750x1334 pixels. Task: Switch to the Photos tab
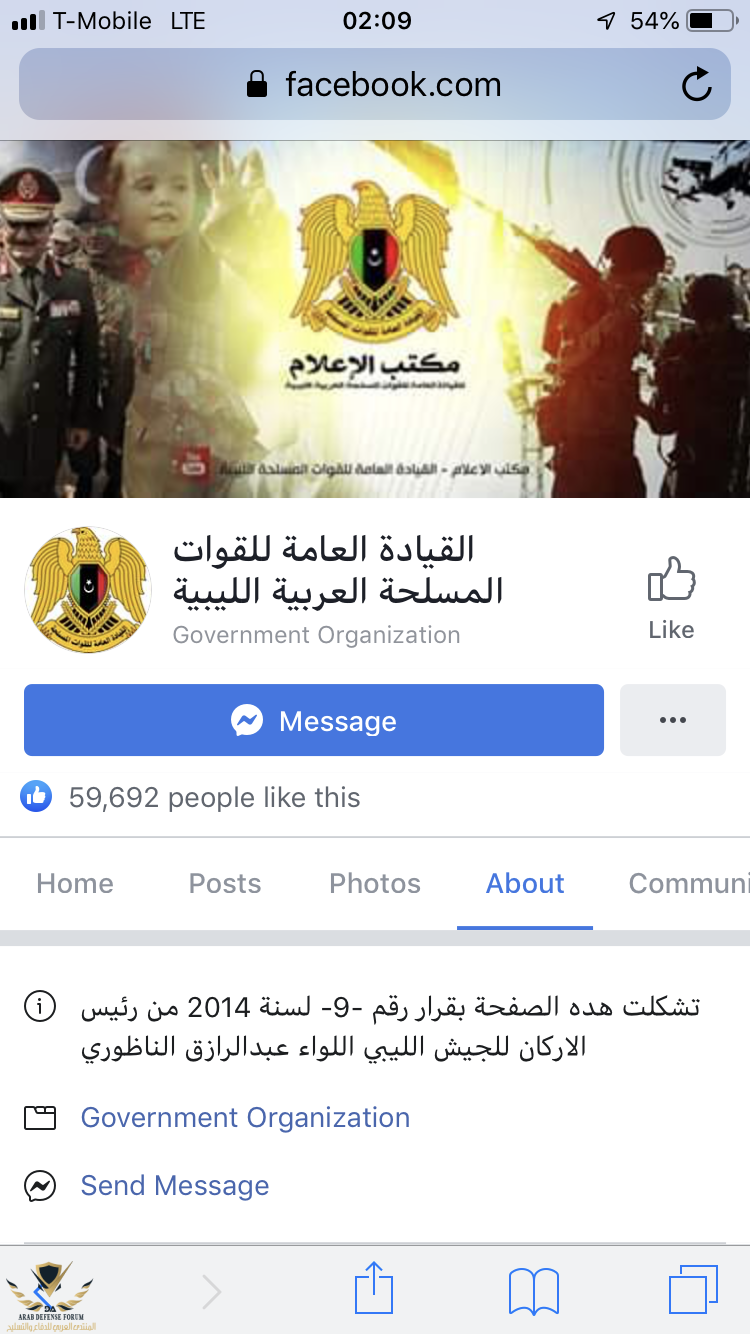(375, 884)
